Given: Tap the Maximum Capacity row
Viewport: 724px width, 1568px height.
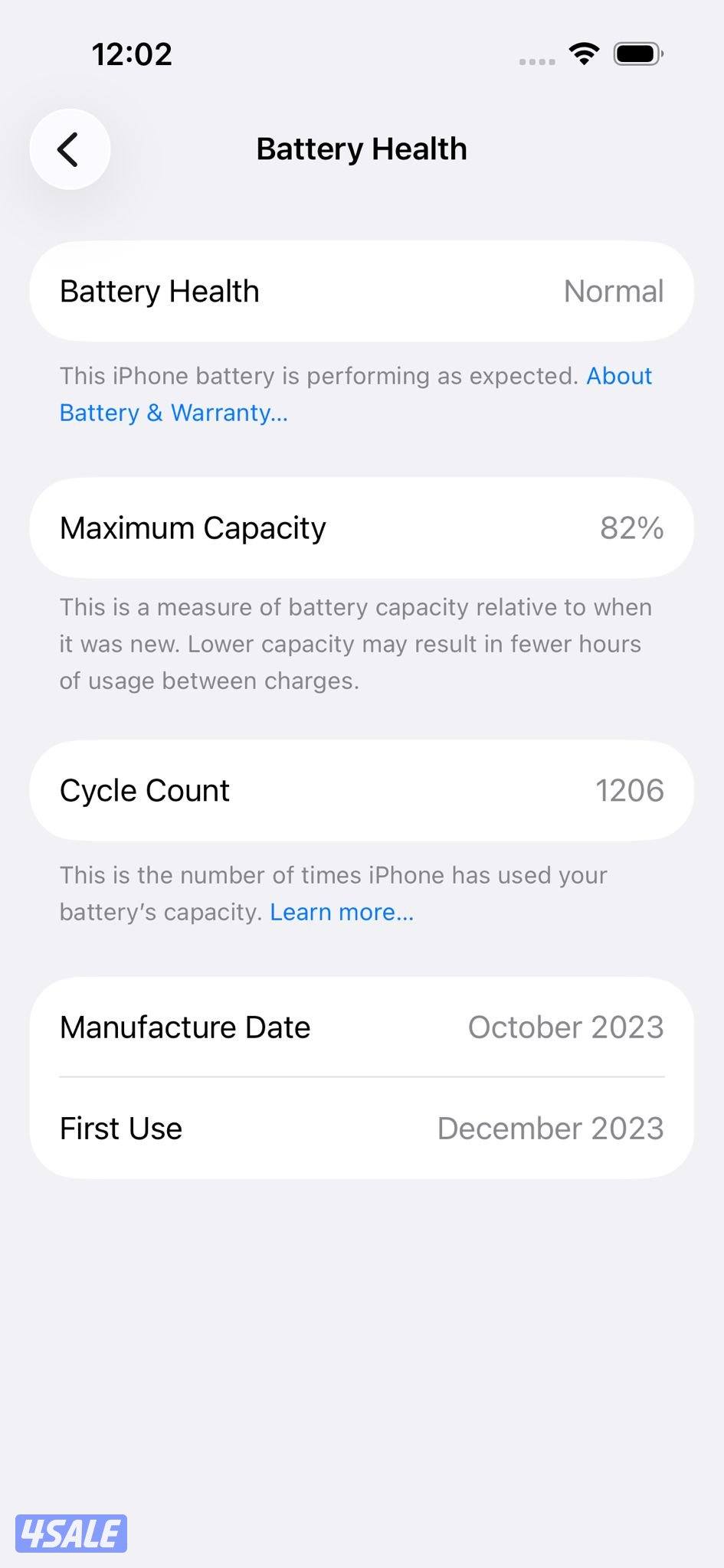Looking at the screenshot, I should click(x=362, y=528).
